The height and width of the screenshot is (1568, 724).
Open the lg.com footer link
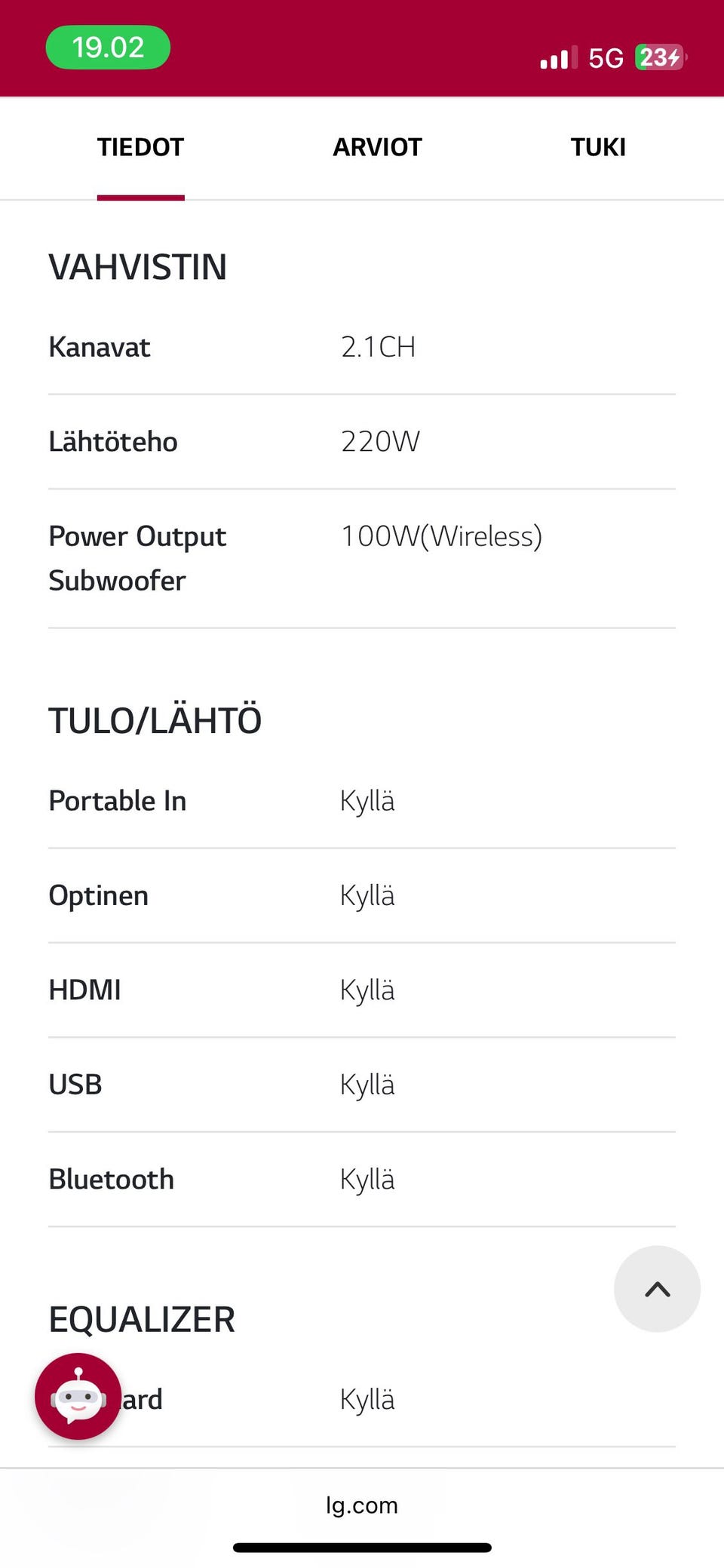[x=362, y=1505]
